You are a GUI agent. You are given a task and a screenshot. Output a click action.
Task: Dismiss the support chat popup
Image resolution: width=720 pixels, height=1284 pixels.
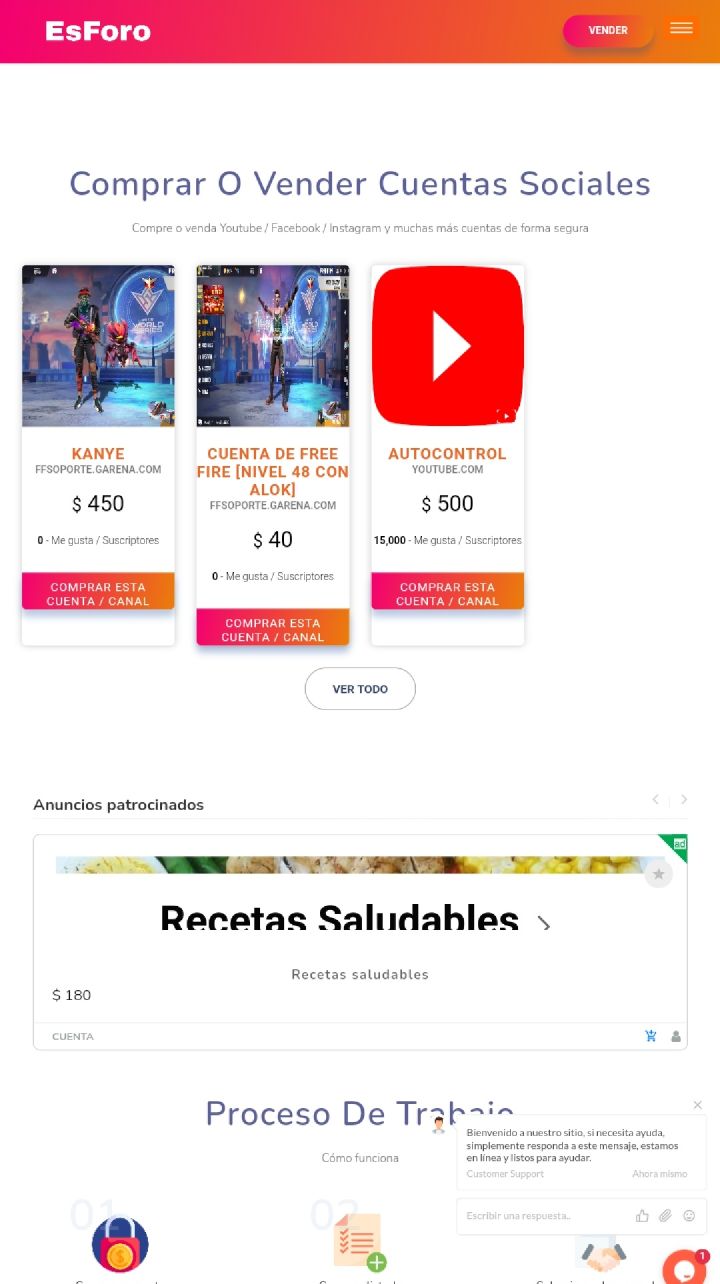click(697, 1105)
